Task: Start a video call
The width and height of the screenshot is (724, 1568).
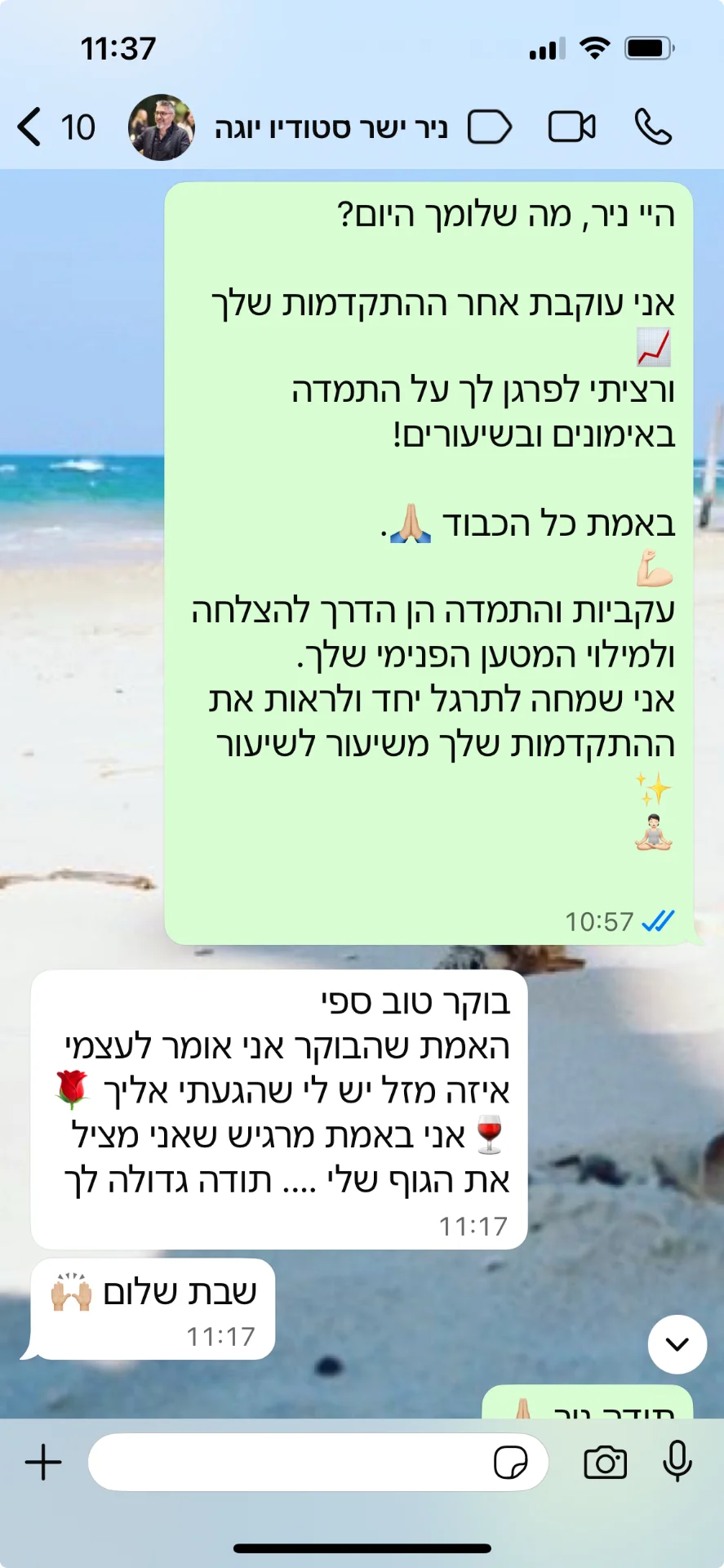Action: point(571,127)
